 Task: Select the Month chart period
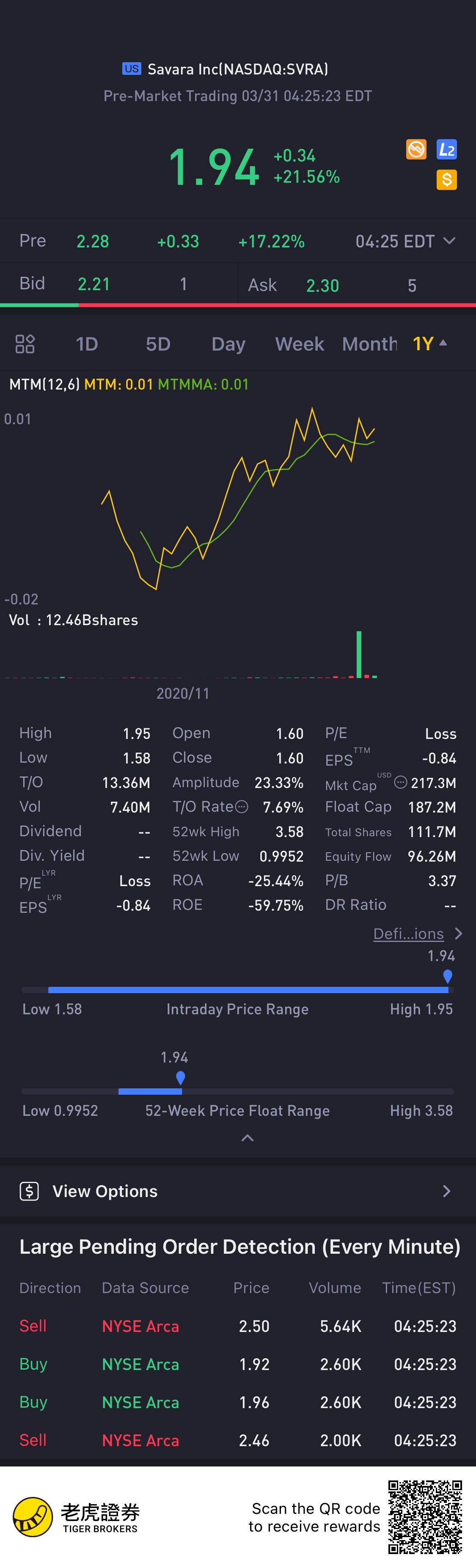pos(369,345)
